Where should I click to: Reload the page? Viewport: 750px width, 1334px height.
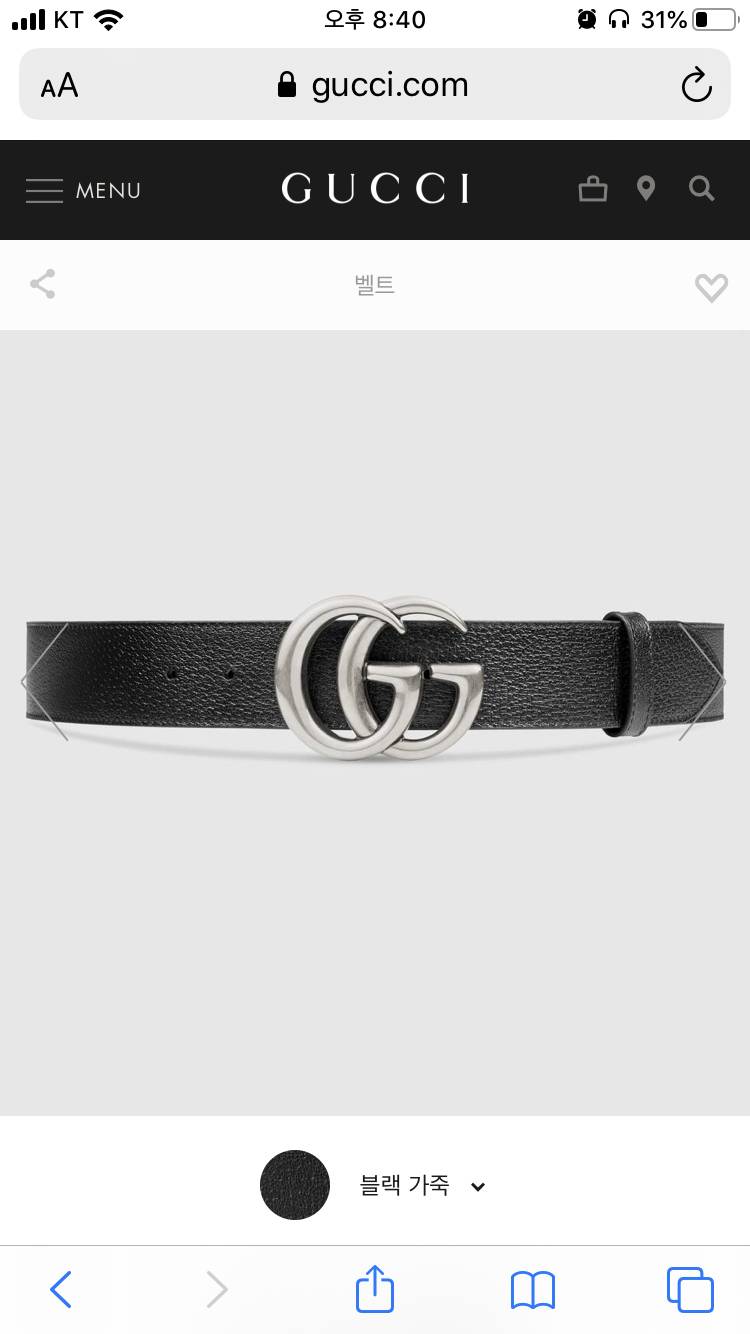(696, 86)
